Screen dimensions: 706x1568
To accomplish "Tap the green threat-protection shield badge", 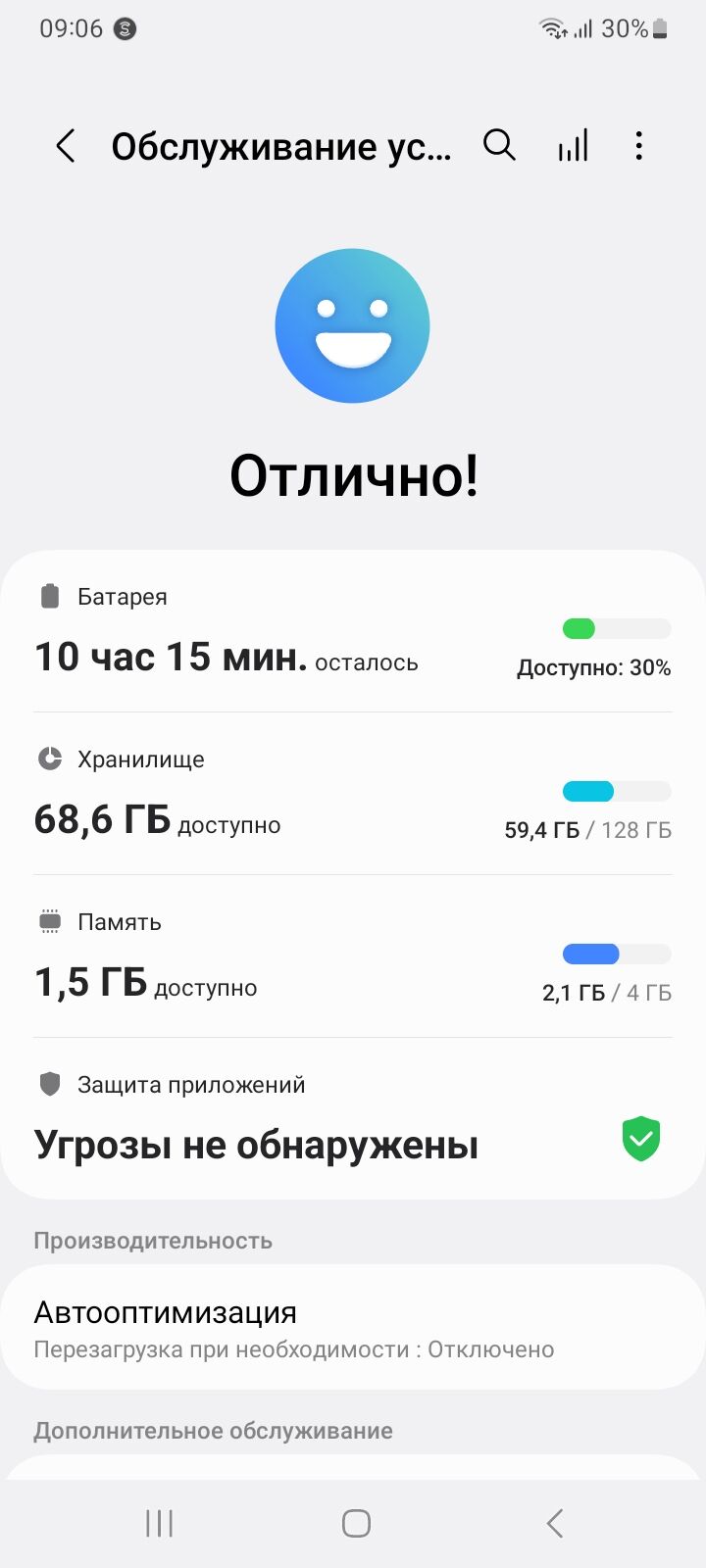I will pyautogui.click(x=640, y=1138).
